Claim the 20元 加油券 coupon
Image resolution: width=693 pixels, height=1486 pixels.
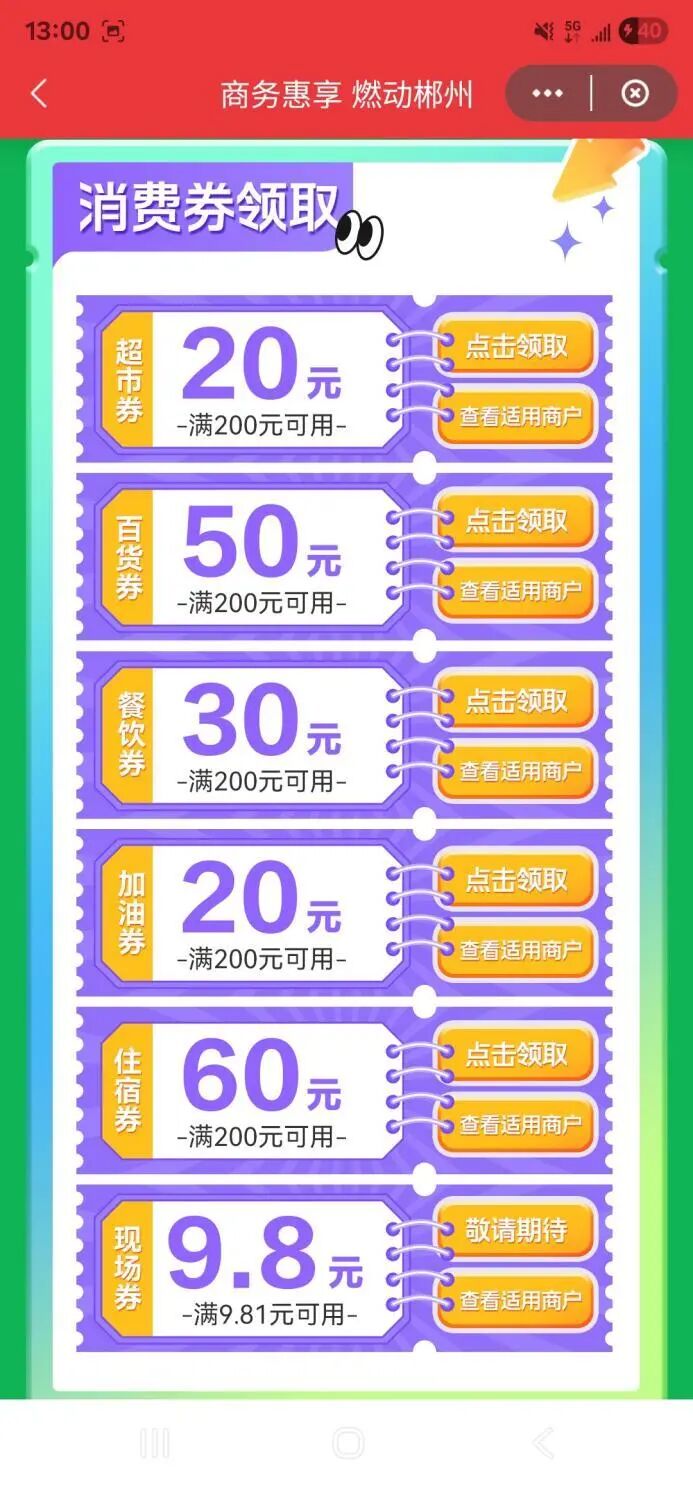[516, 879]
